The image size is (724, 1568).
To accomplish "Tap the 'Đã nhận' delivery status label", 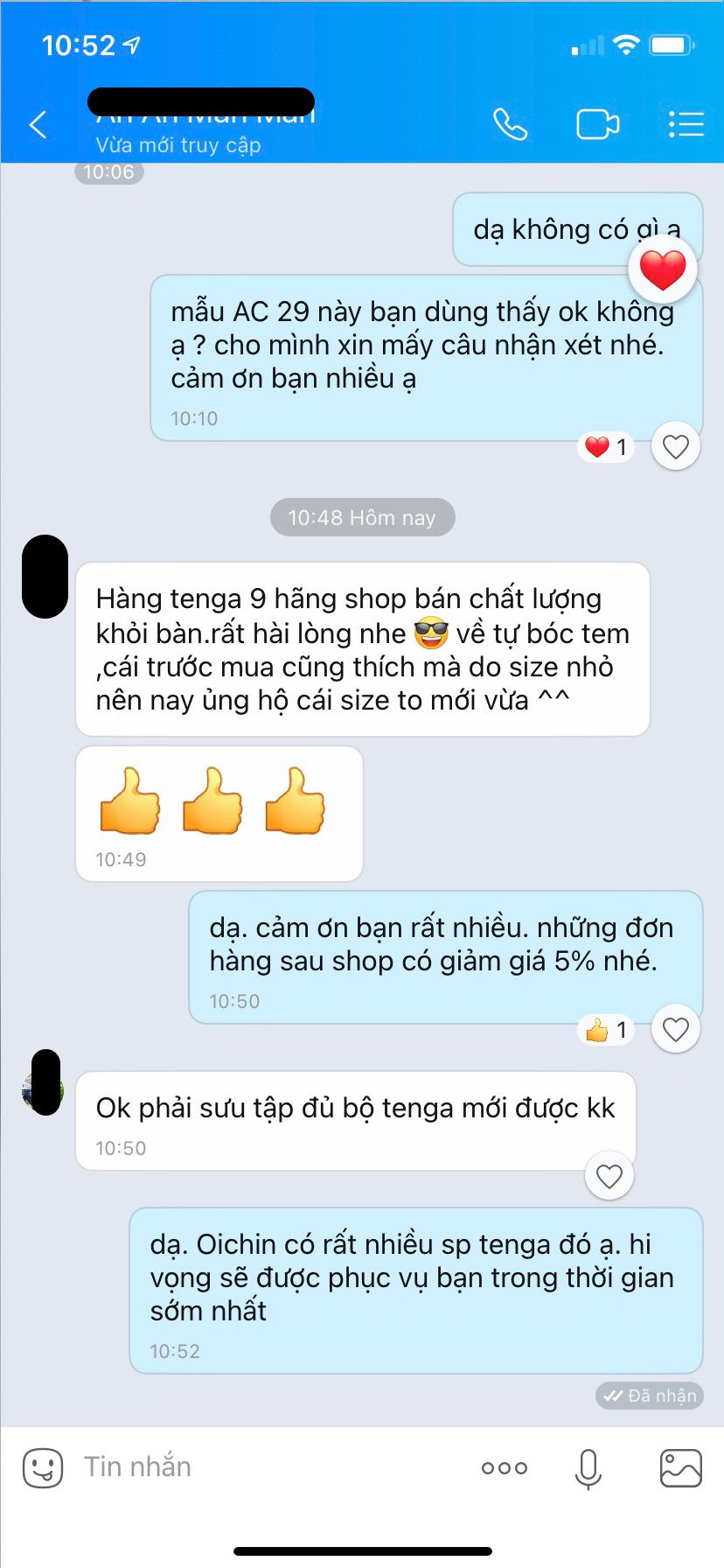I will [649, 1396].
